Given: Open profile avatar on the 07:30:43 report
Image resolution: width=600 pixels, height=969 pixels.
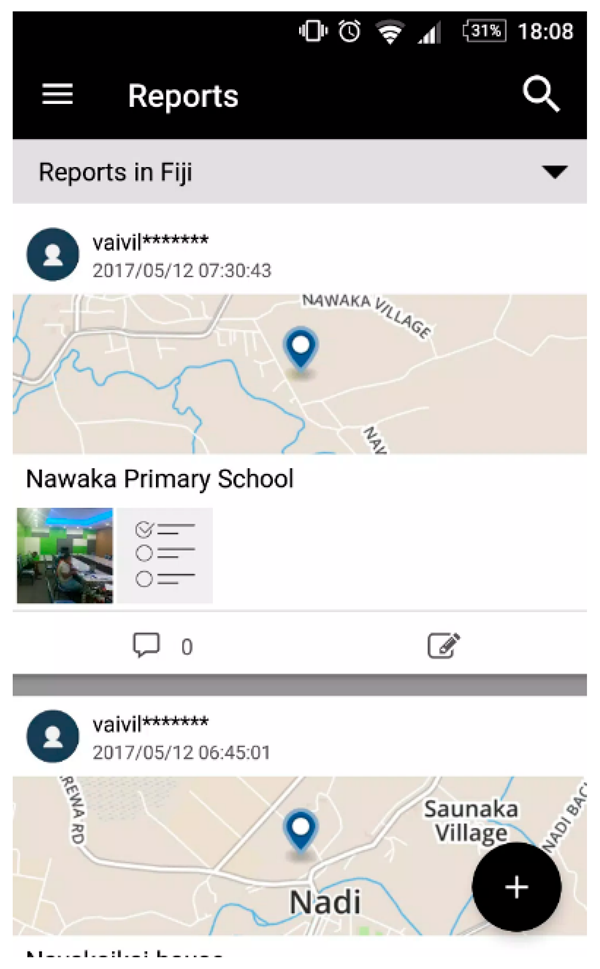Looking at the screenshot, I should point(53,254).
